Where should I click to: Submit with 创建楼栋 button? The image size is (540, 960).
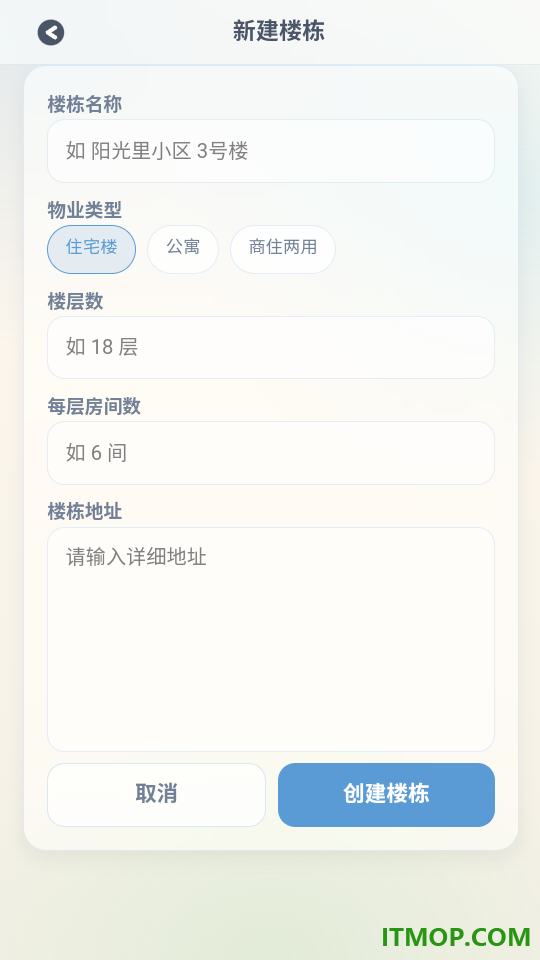[x=386, y=795]
